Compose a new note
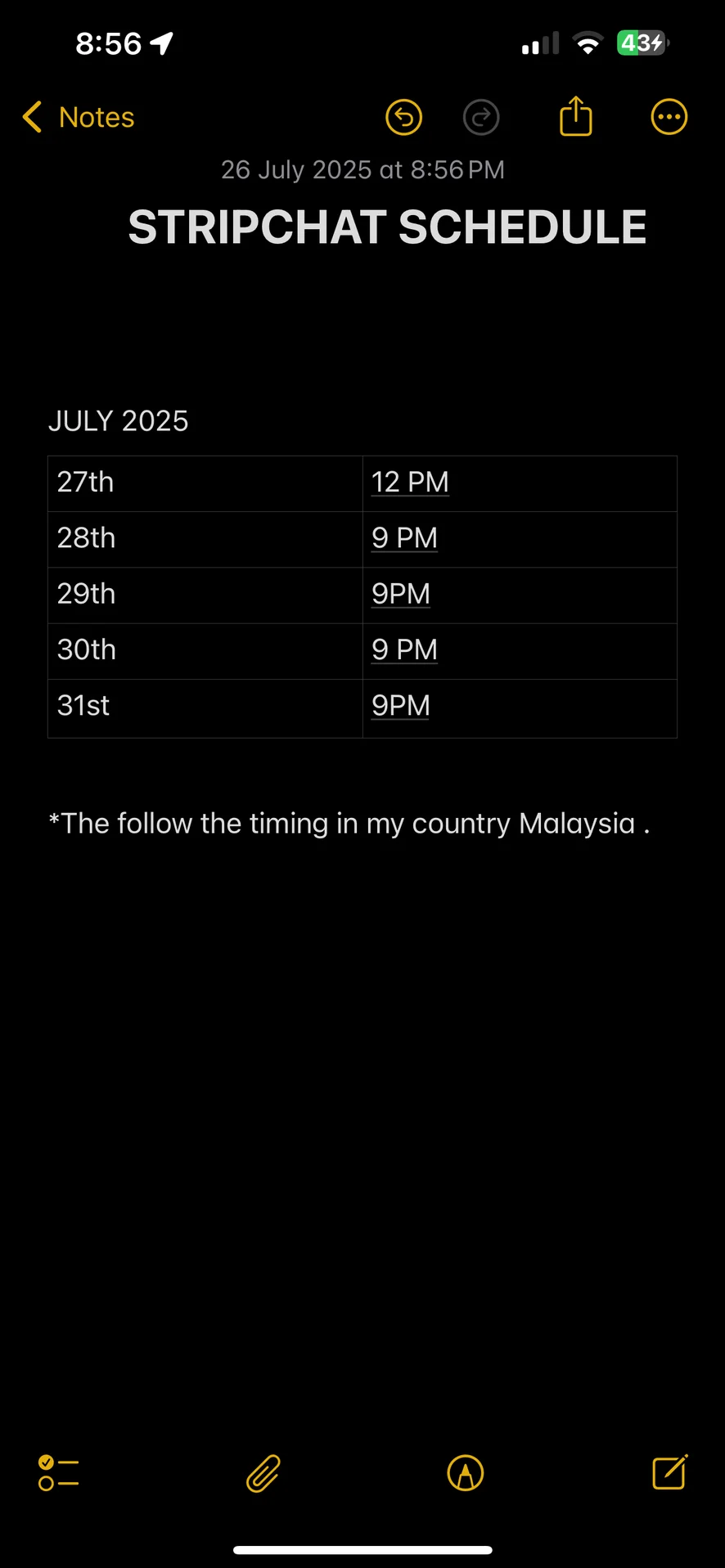 pos(669,1472)
